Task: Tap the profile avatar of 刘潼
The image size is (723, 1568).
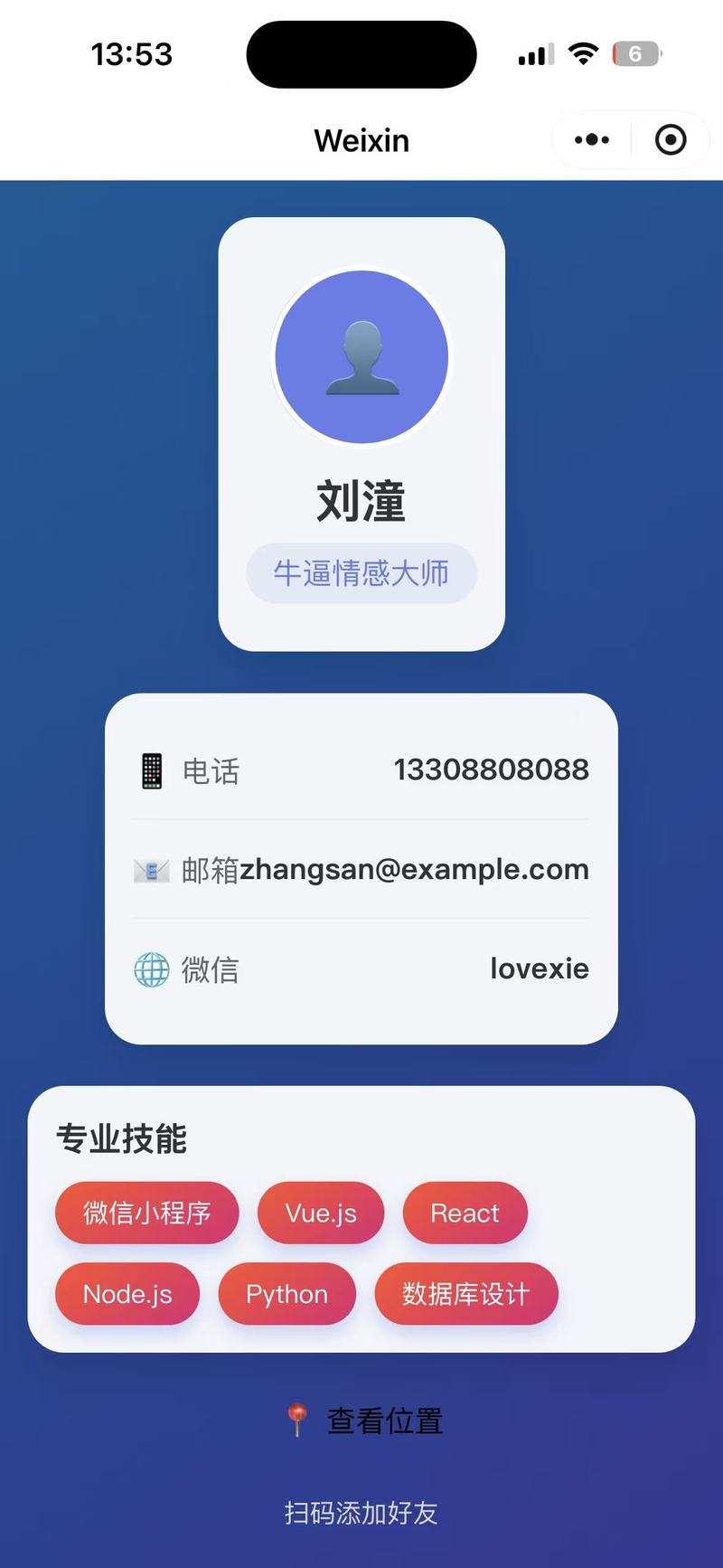Action: click(x=361, y=357)
